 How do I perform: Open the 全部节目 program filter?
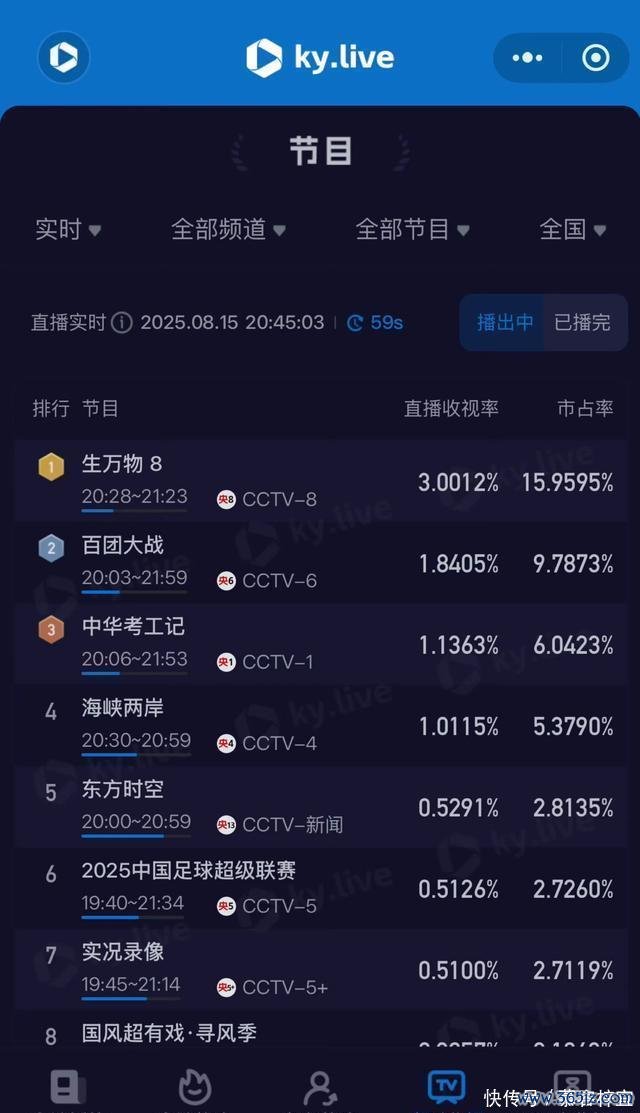click(412, 229)
